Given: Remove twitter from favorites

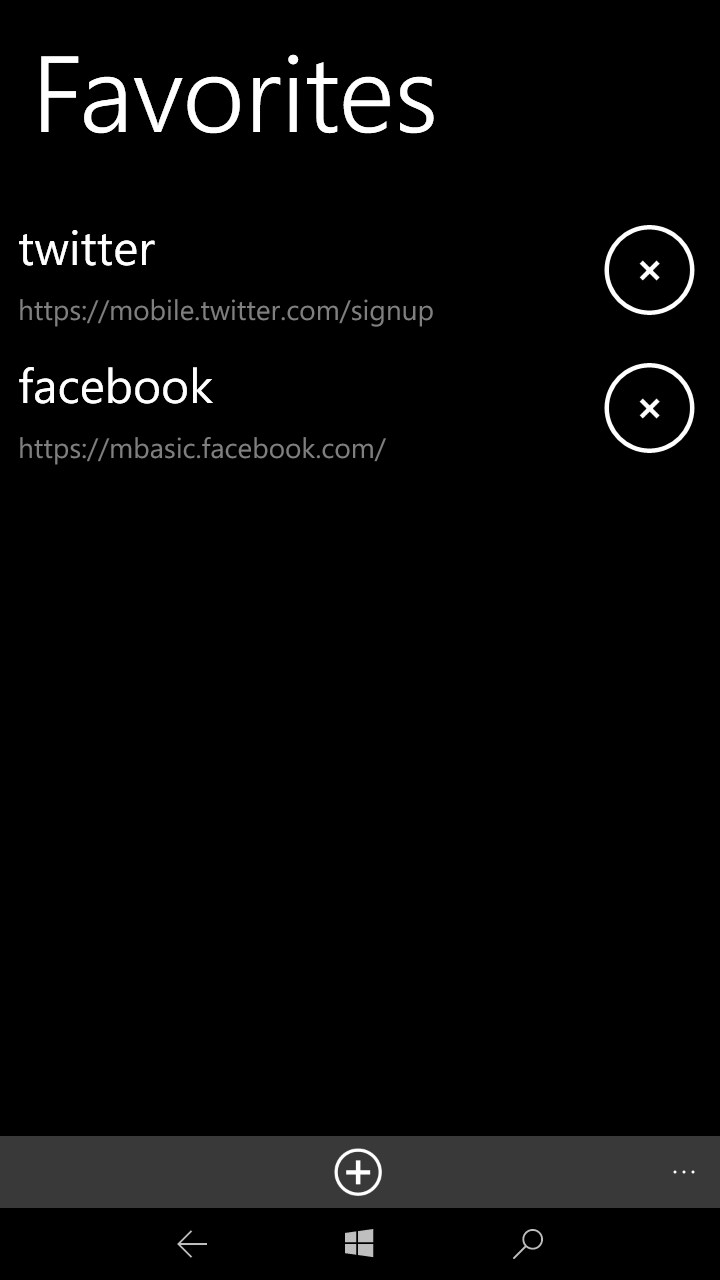Looking at the screenshot, I should pos(649,270).
